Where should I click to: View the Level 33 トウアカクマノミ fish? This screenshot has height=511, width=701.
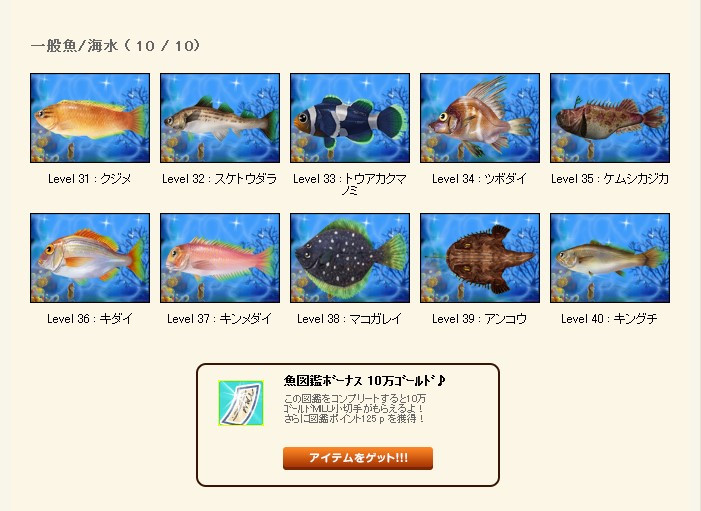coord(350,118)
